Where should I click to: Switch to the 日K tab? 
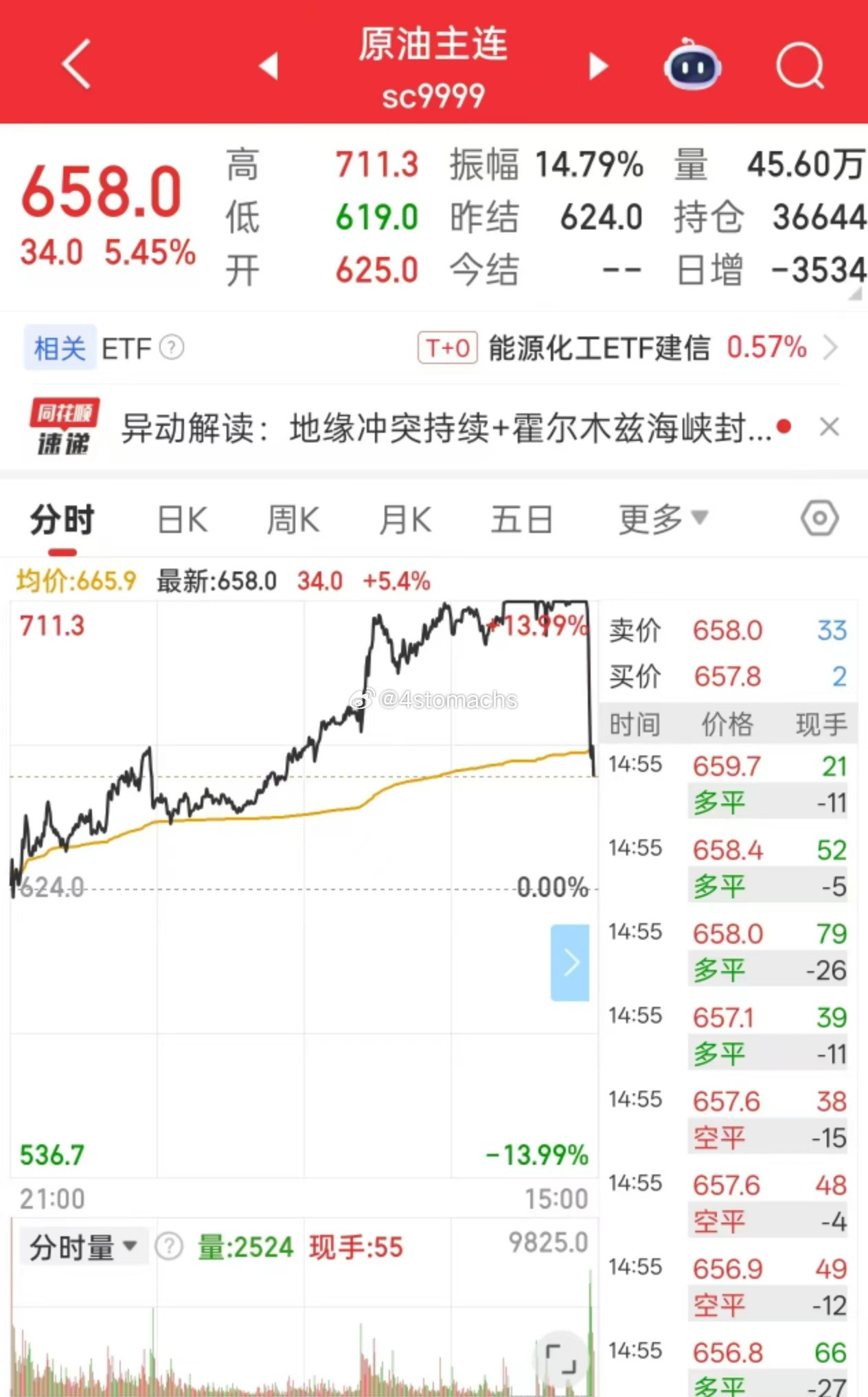click(x=183, y=520)
